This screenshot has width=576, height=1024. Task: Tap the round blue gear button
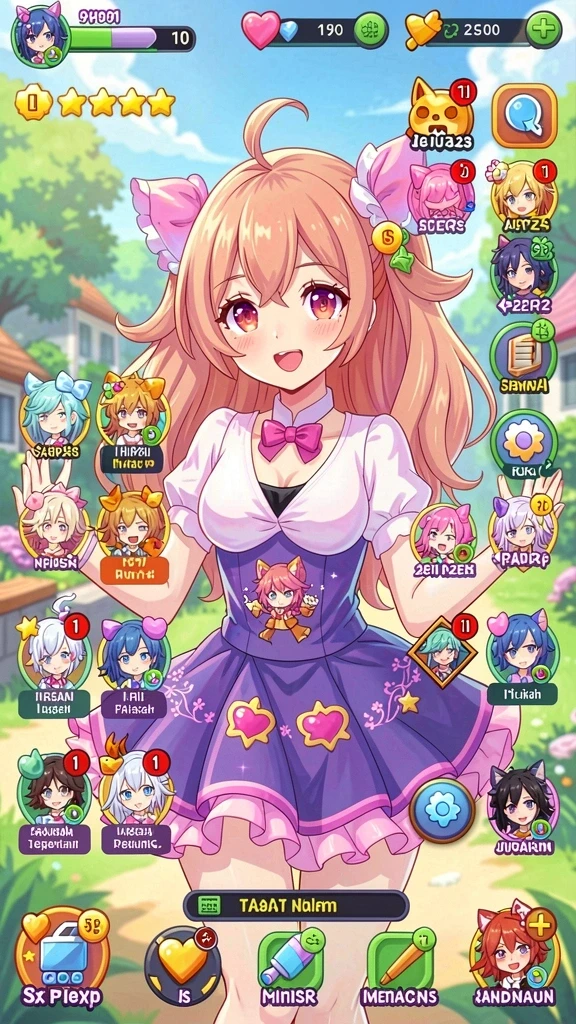tap(442, 810)
